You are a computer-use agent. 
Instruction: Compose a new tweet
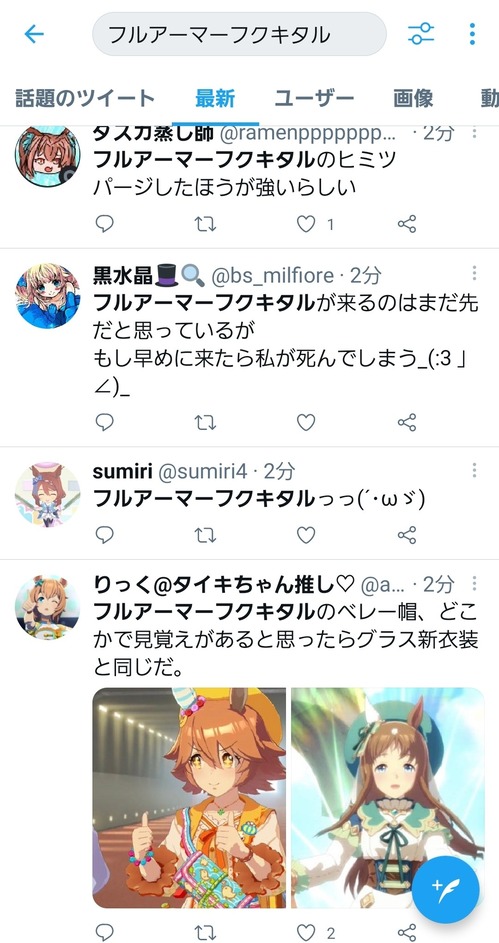pos(445,889)
